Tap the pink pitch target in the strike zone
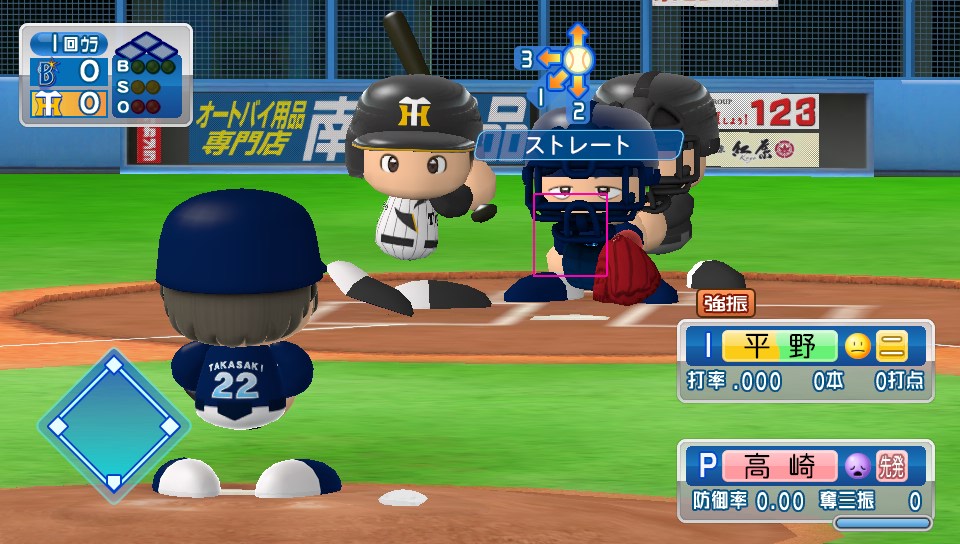960x544 pixels. point(570,234)
